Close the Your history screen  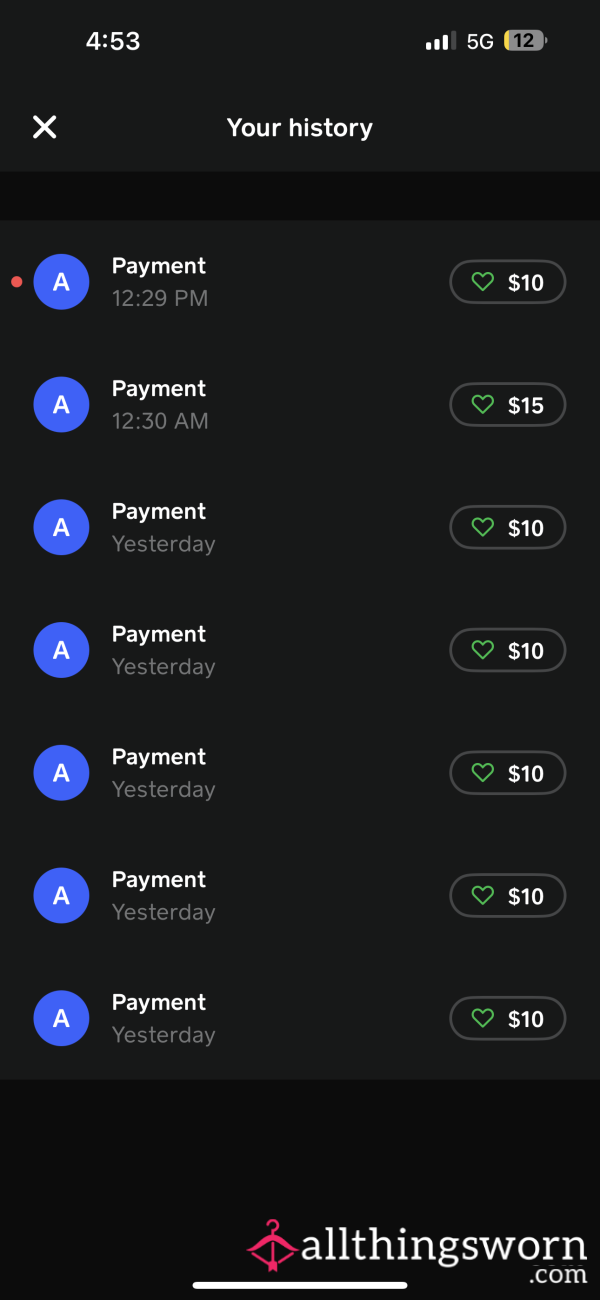(44, 127)
